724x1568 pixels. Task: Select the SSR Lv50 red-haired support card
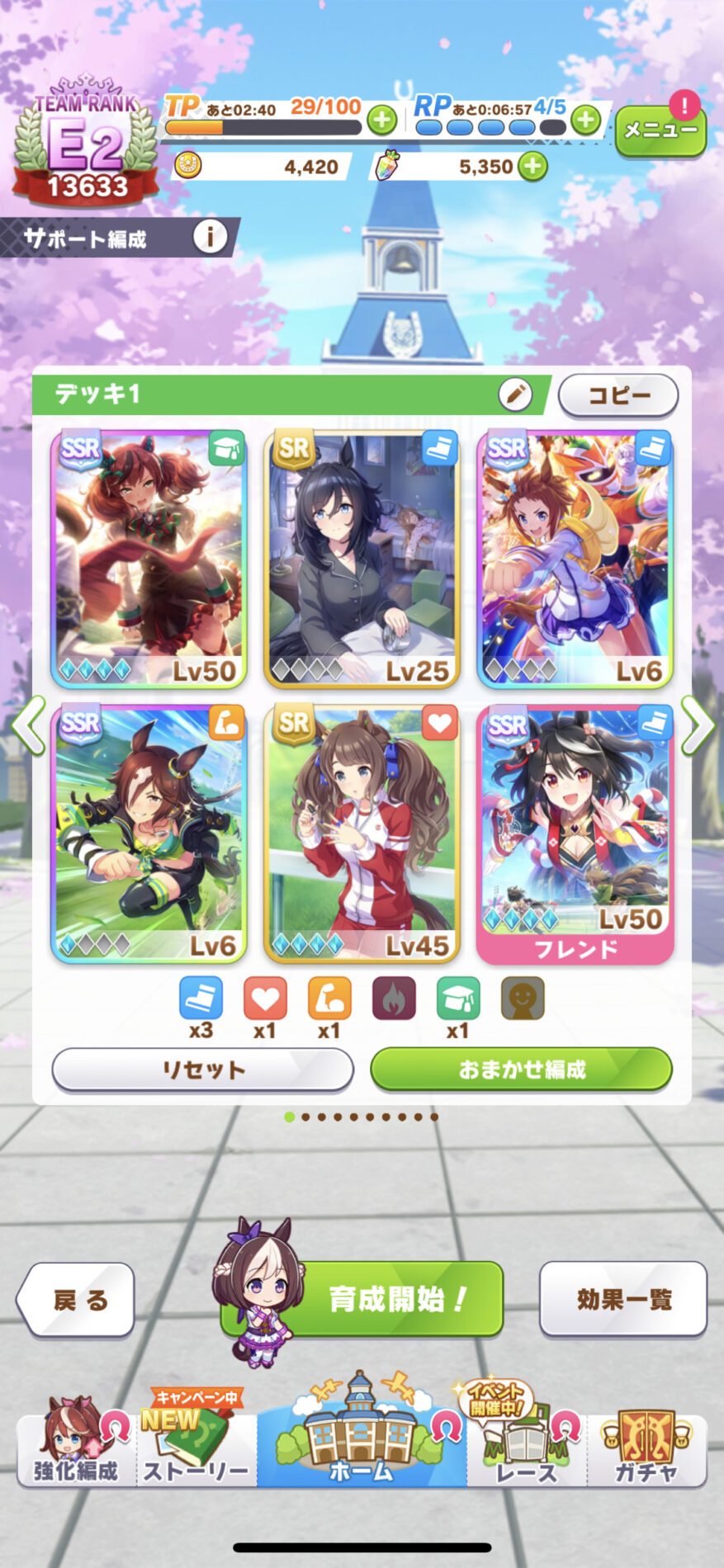149,559
